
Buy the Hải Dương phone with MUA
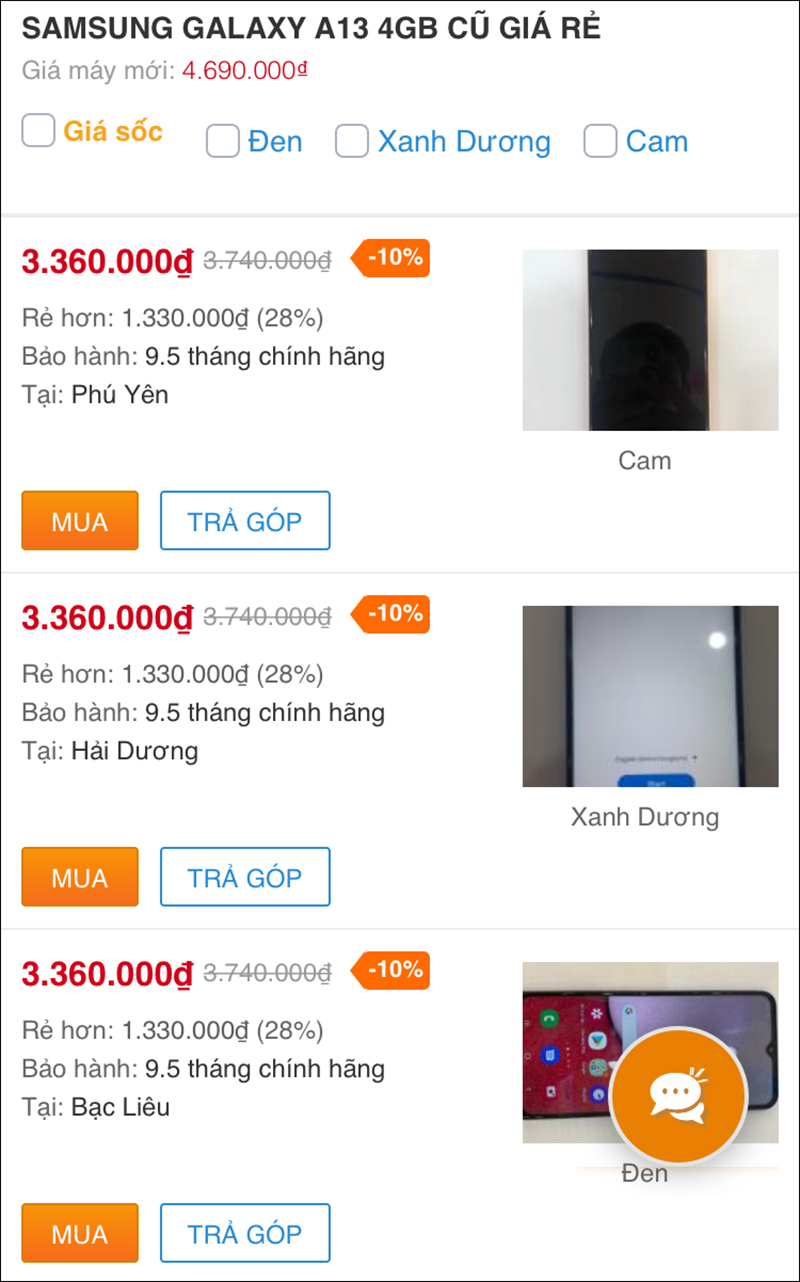click(80, 877)
